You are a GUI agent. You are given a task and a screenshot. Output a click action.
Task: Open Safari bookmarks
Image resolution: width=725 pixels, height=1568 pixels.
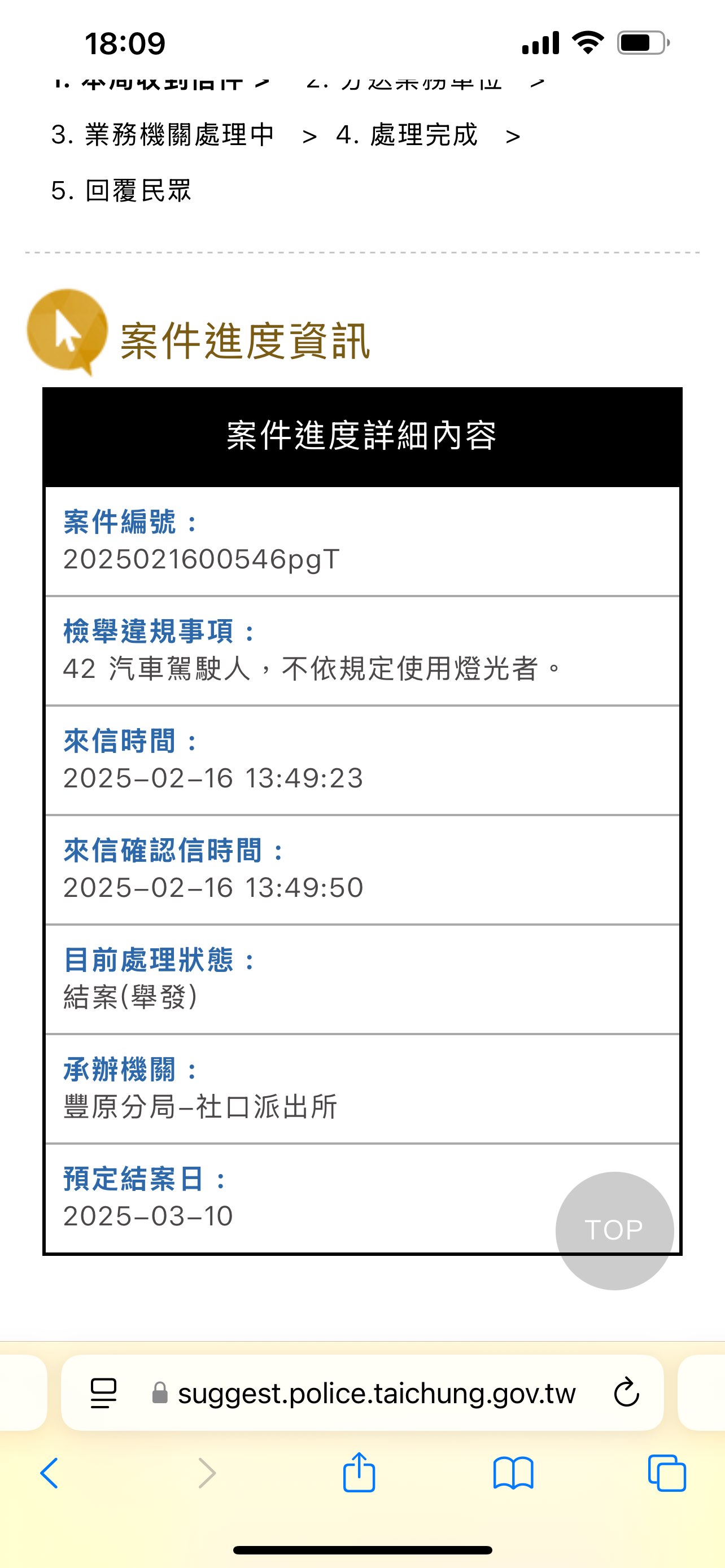pyautogui.click(x=513, y=1473)
